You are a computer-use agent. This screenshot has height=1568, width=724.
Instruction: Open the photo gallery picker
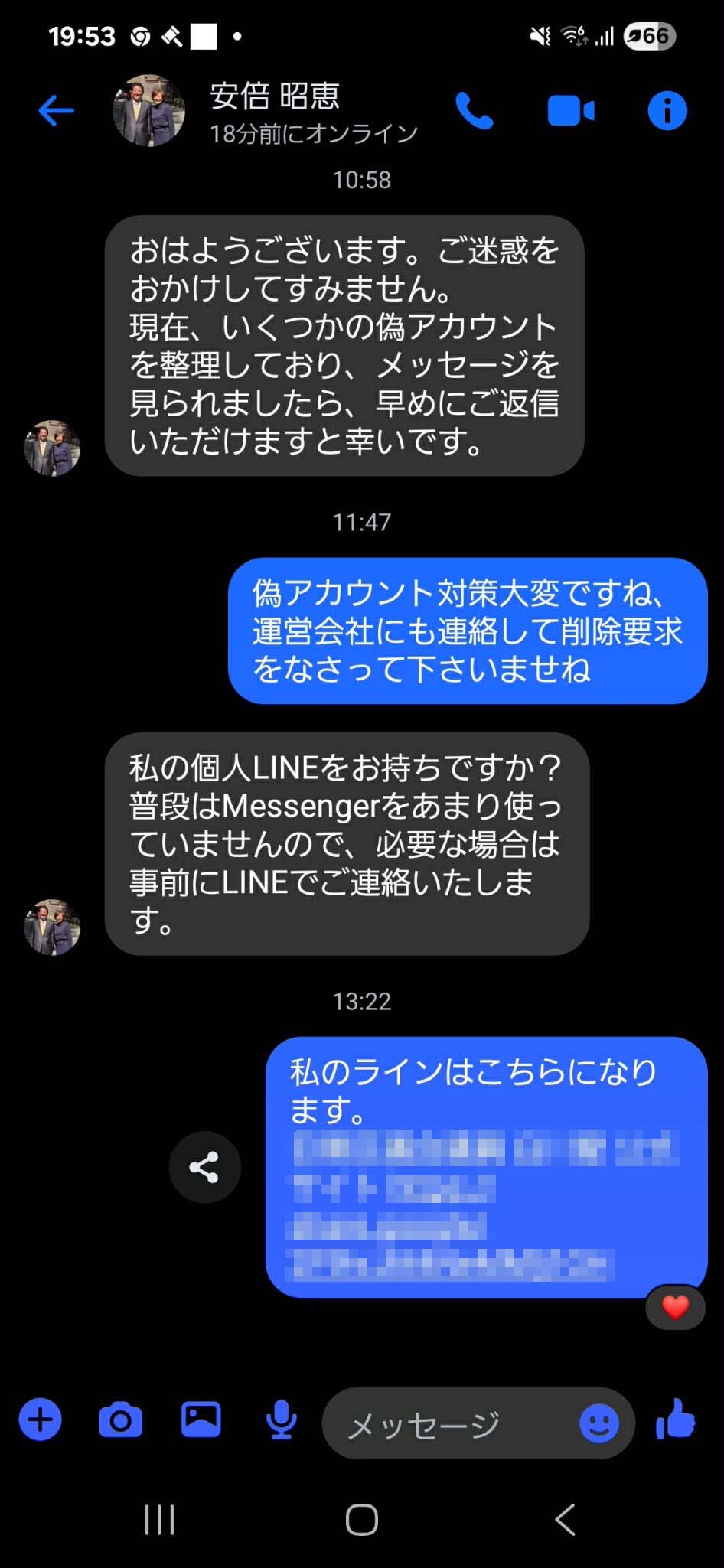[201, 1420]
